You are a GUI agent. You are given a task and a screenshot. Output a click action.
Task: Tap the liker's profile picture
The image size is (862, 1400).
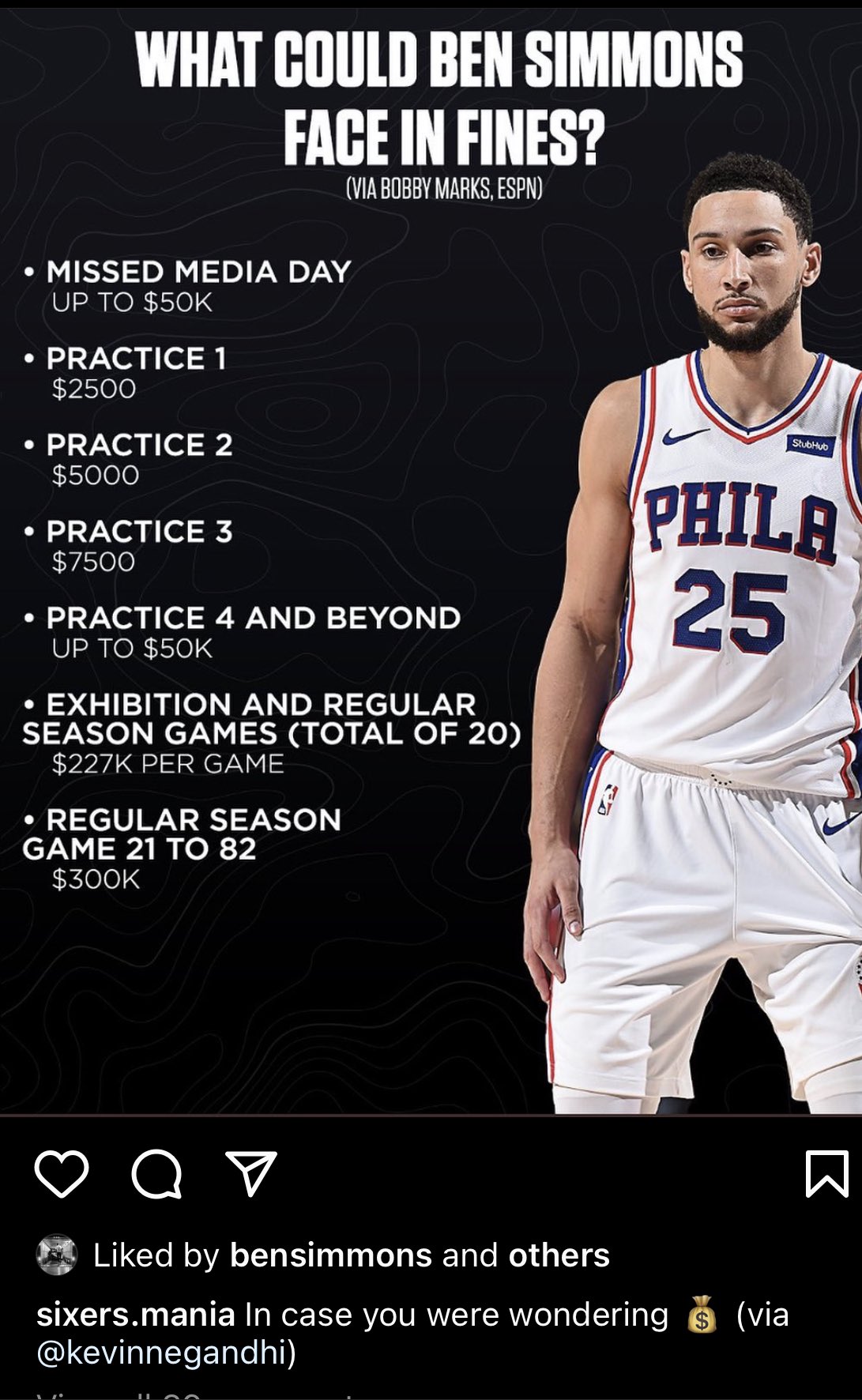[x=57, y=1255]
